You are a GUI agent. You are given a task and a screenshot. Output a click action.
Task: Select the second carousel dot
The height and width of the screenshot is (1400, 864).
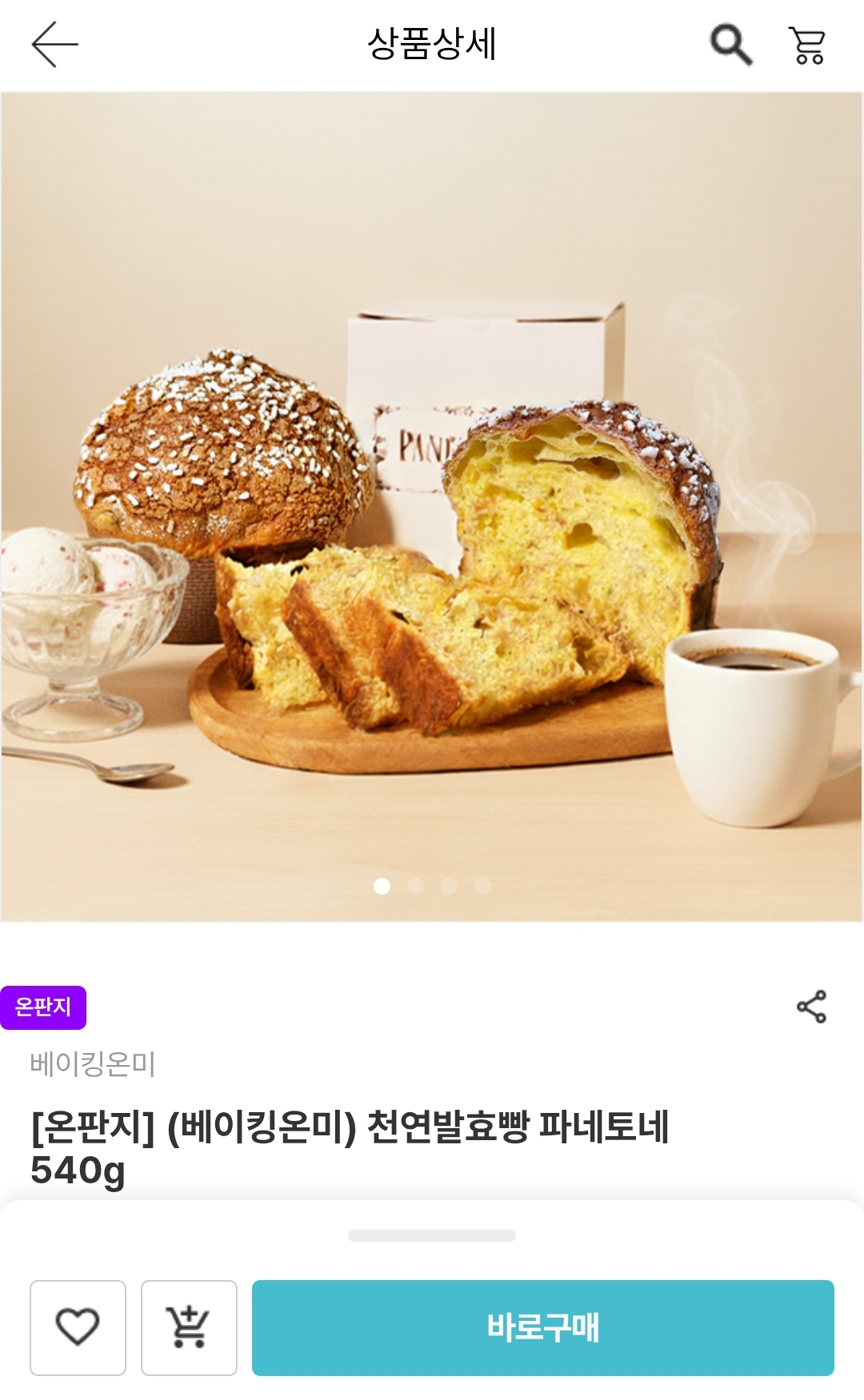click(x=416, y=887)
